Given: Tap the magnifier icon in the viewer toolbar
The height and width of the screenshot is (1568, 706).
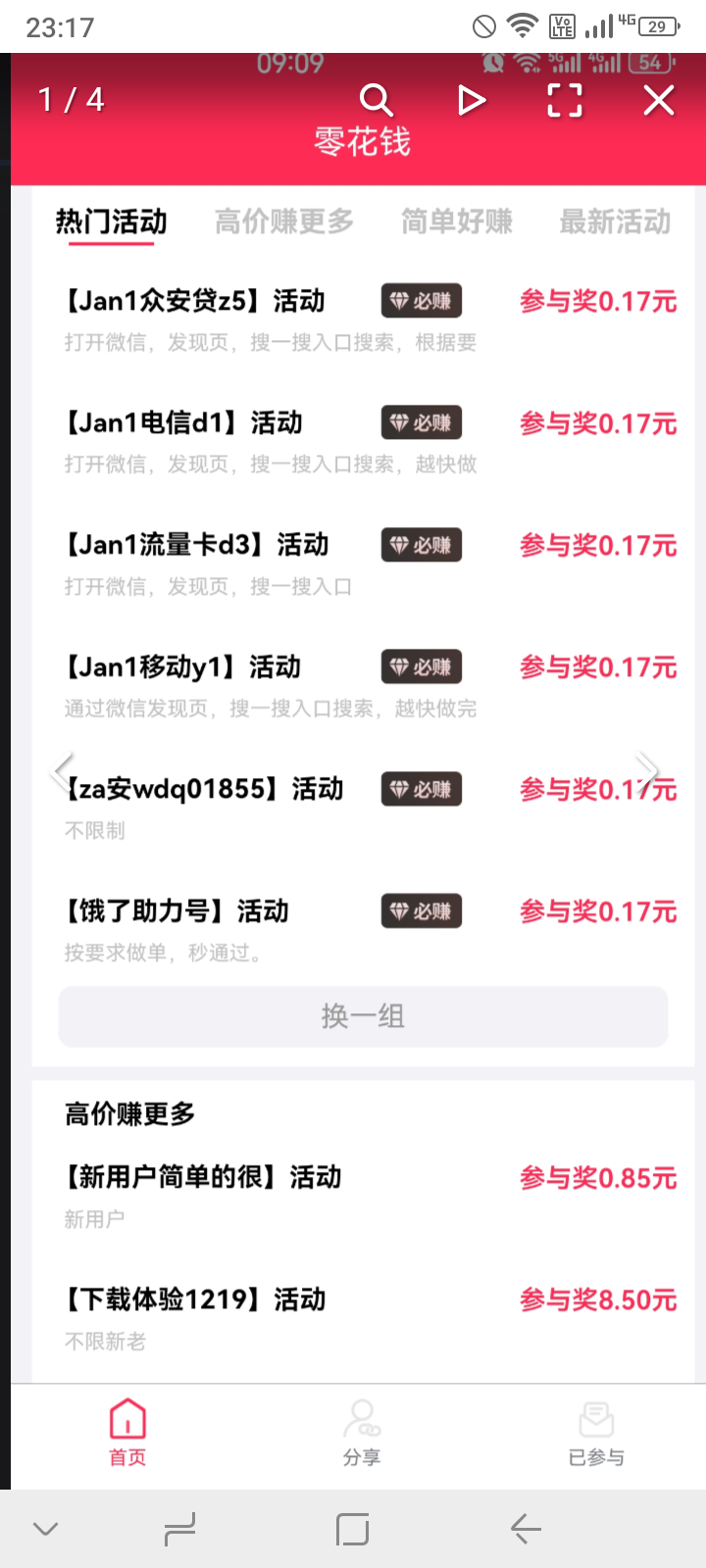Looking at the screenshot, I should click(x=377, y=100).
